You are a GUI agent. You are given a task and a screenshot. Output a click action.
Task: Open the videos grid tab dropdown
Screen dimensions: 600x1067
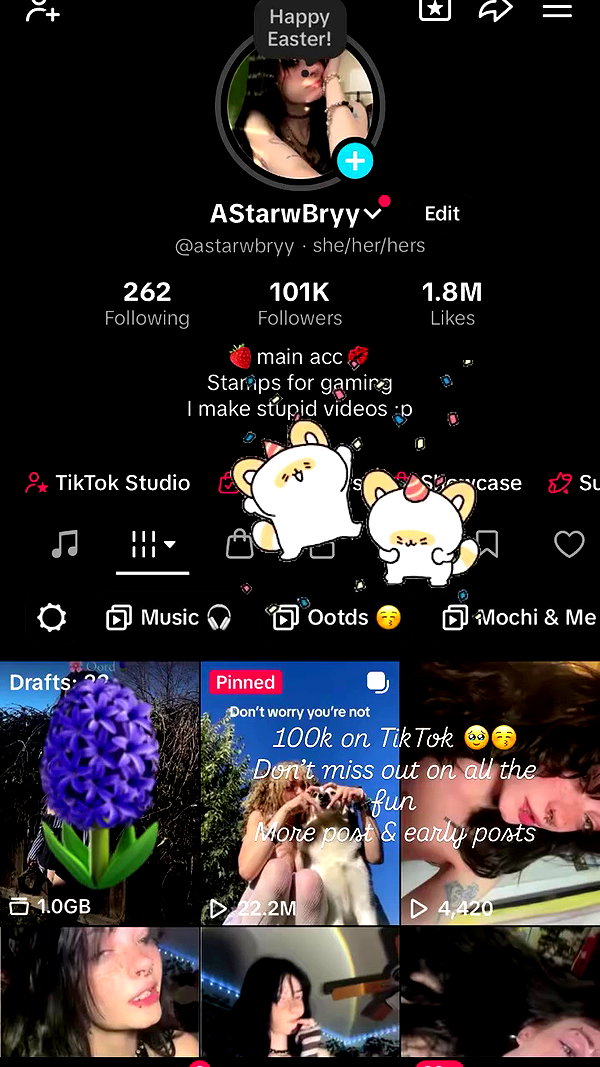[x=152, y=544]
